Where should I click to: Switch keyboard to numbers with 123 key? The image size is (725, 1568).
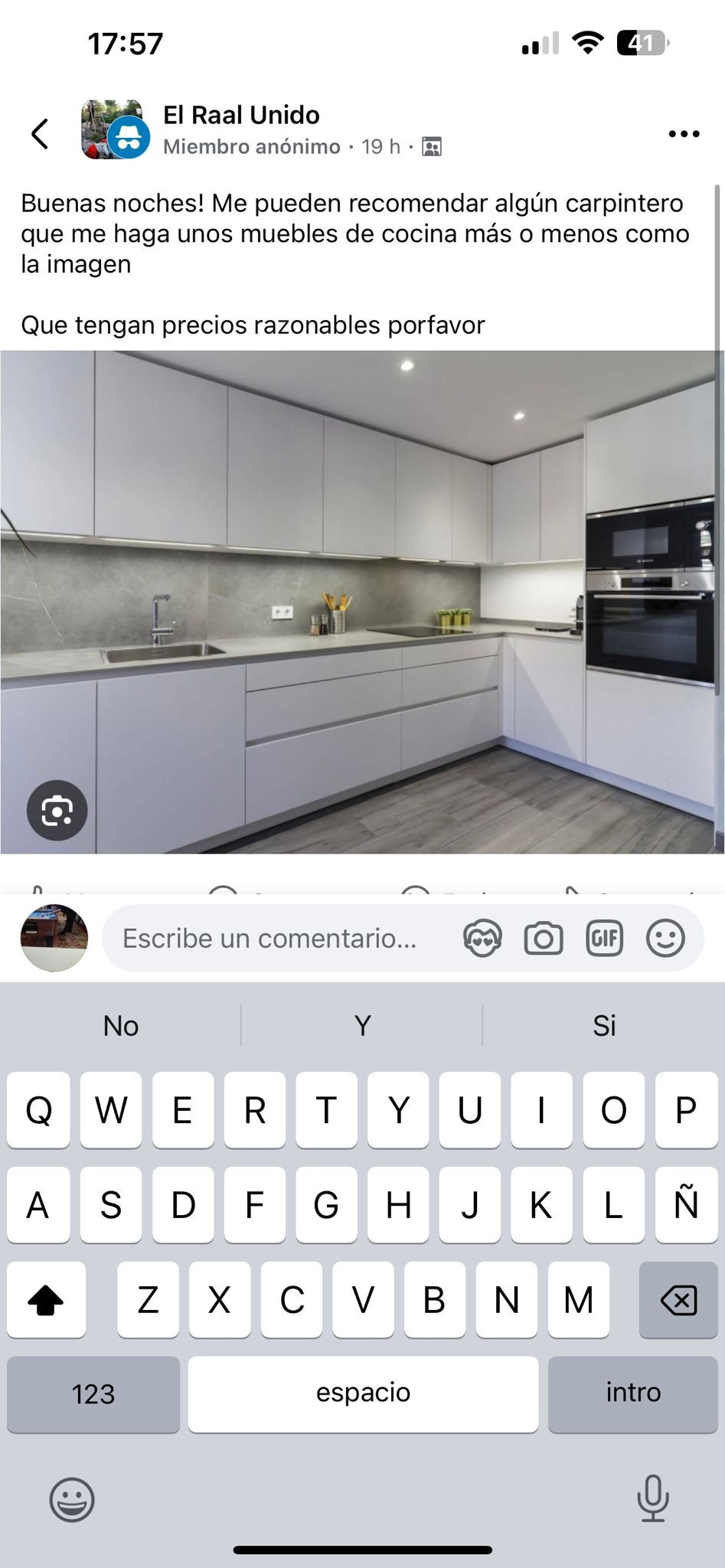pos(93,1393)
